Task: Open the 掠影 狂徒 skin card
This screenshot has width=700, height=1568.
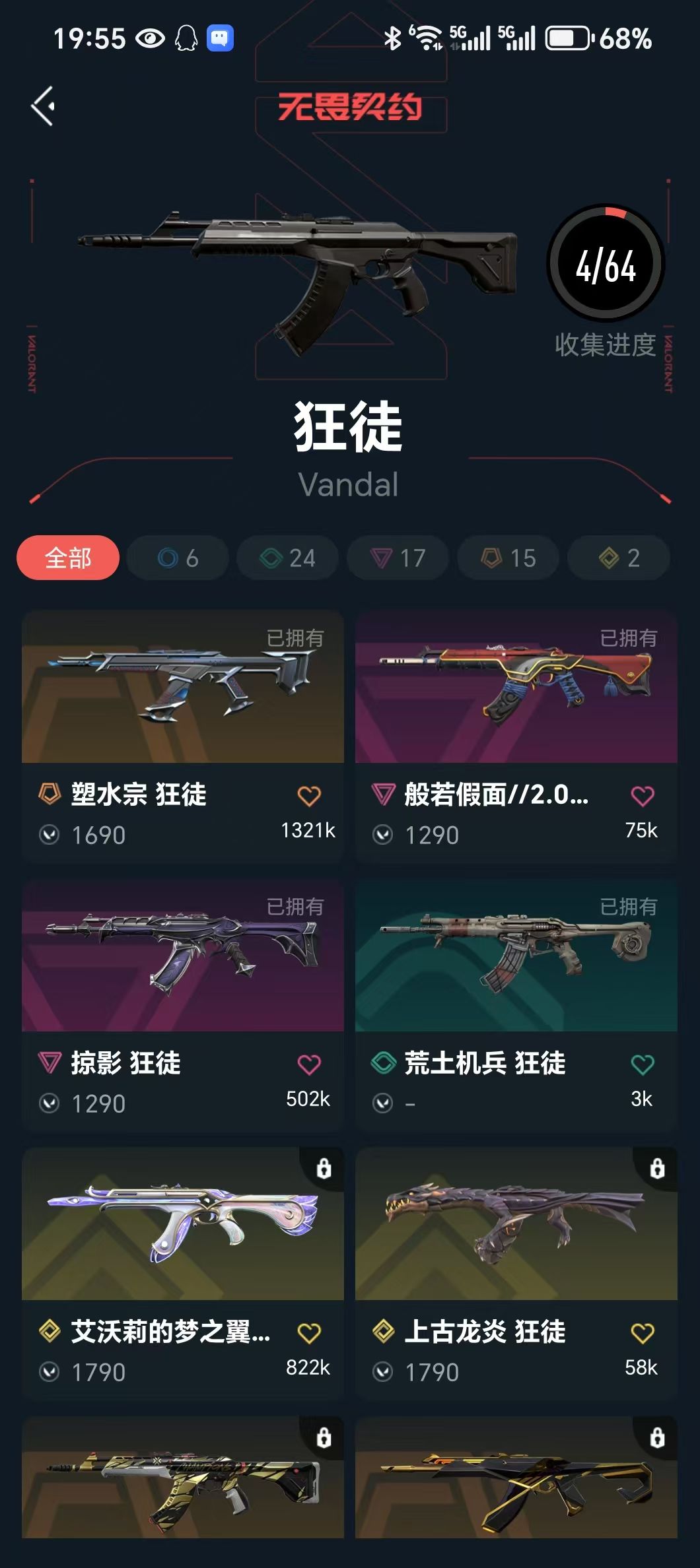Action: click(183, 1005)
